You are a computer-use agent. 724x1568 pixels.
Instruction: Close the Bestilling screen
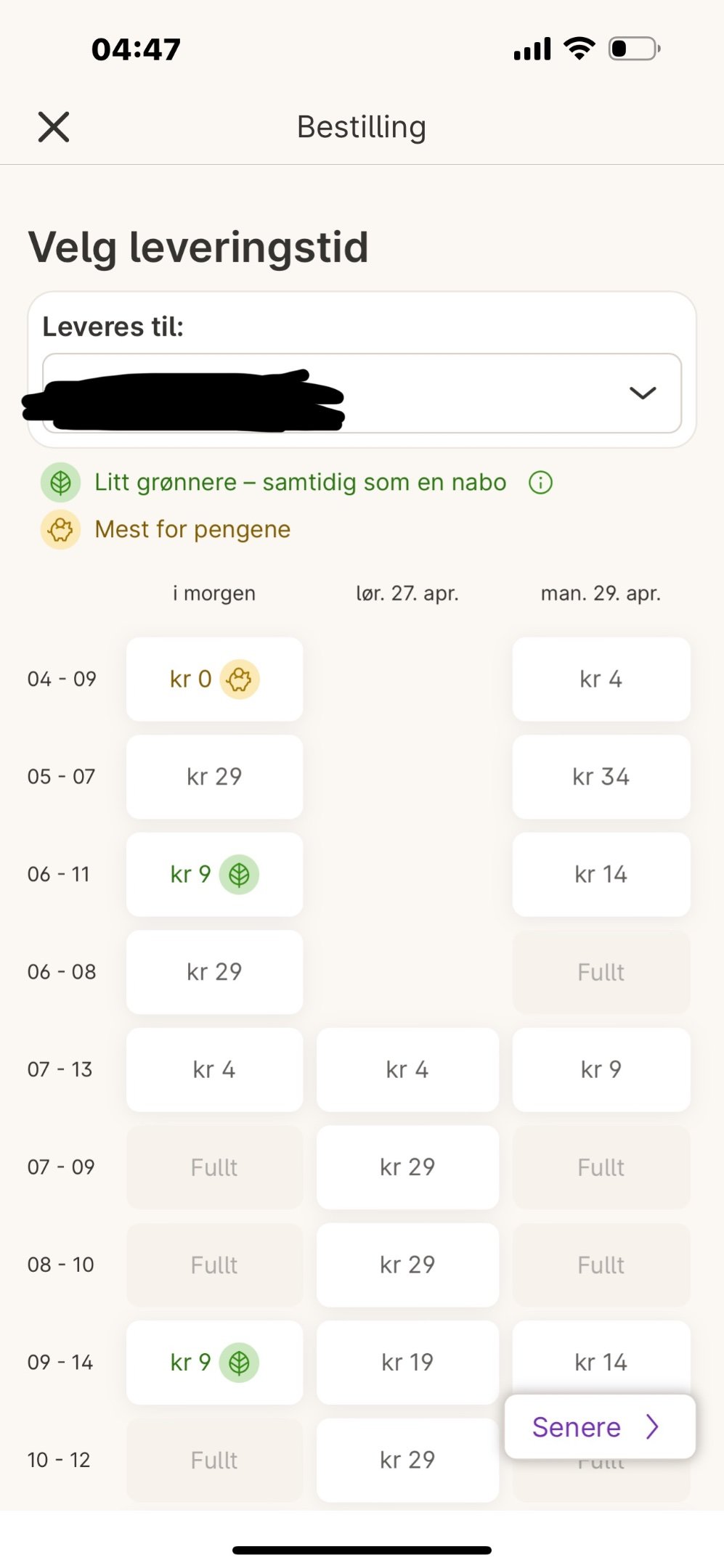point(54,127)
